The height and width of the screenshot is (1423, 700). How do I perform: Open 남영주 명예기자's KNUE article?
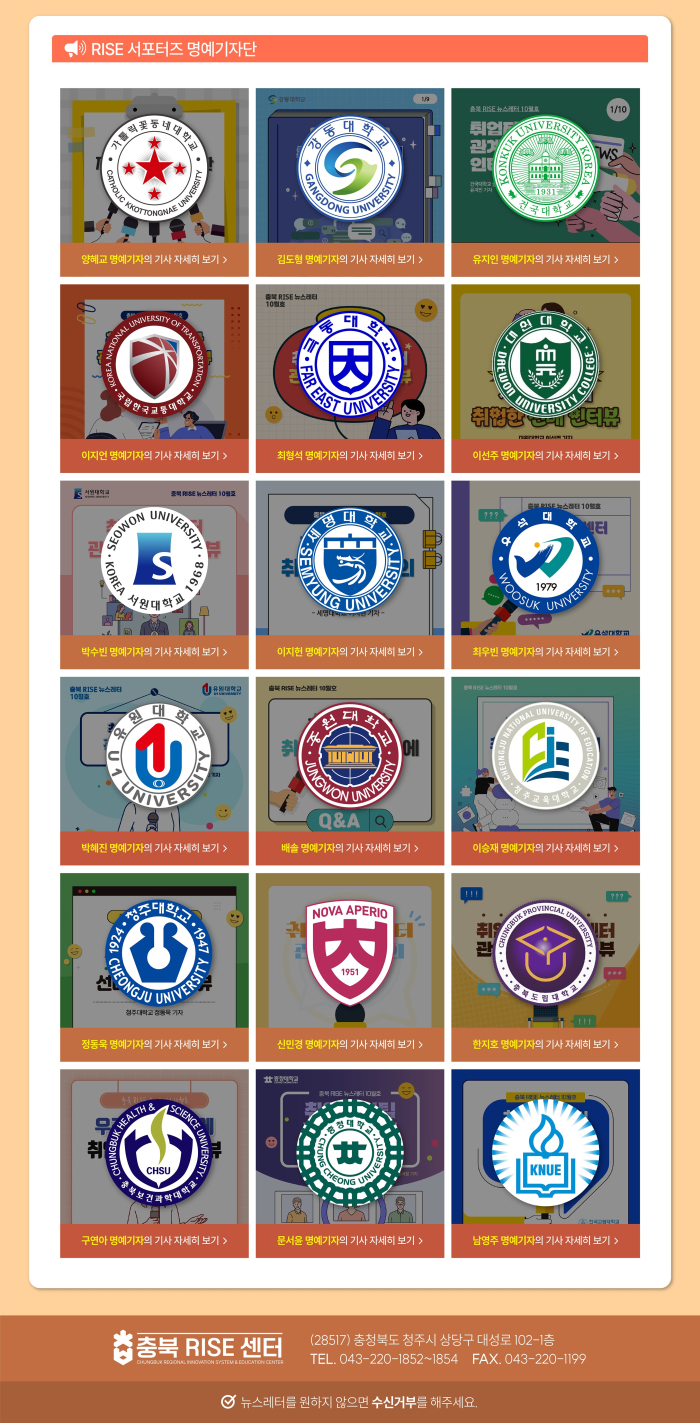[545, 1240]
